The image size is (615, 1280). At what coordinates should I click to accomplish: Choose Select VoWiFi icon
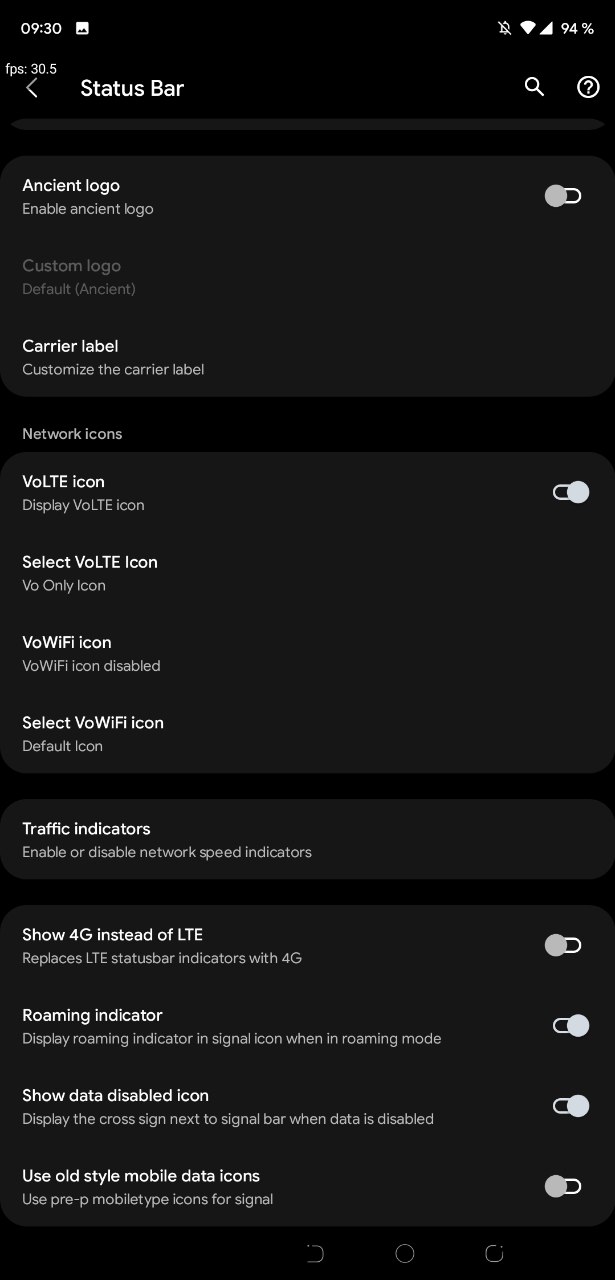[307, 733]
